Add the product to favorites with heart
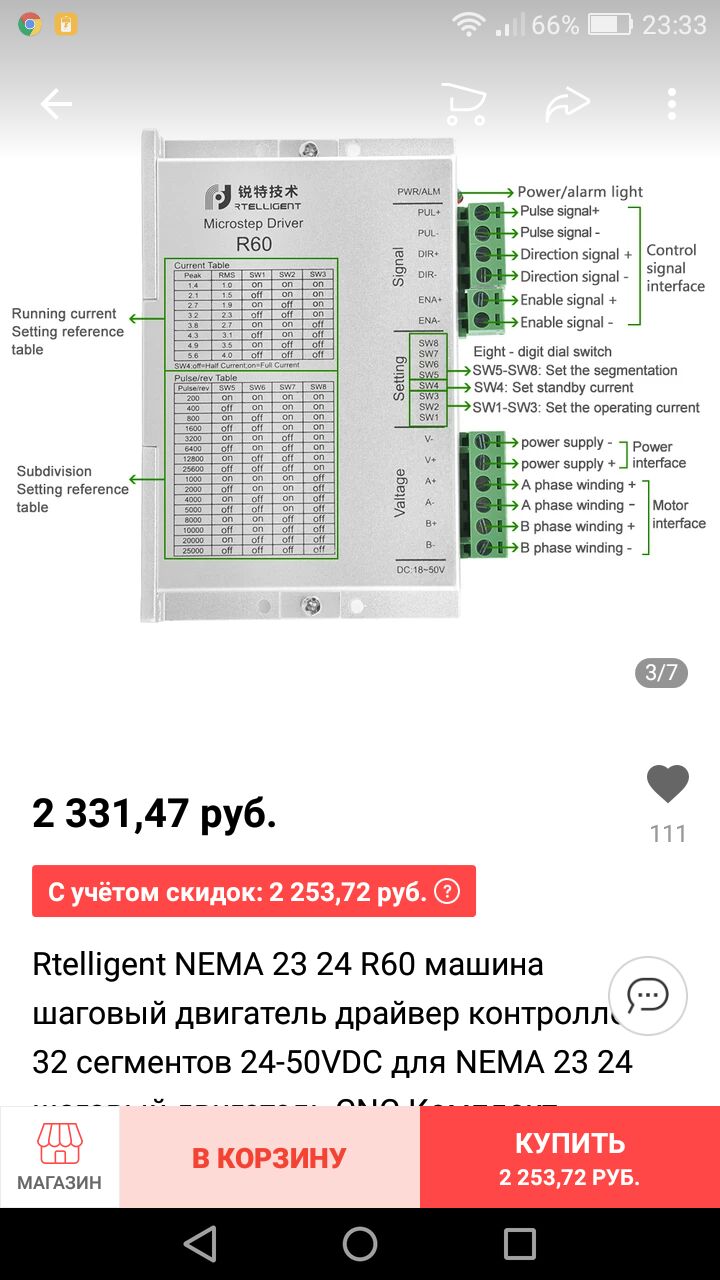Screen dimensions: 720x1280 click(x=668, y=785)
